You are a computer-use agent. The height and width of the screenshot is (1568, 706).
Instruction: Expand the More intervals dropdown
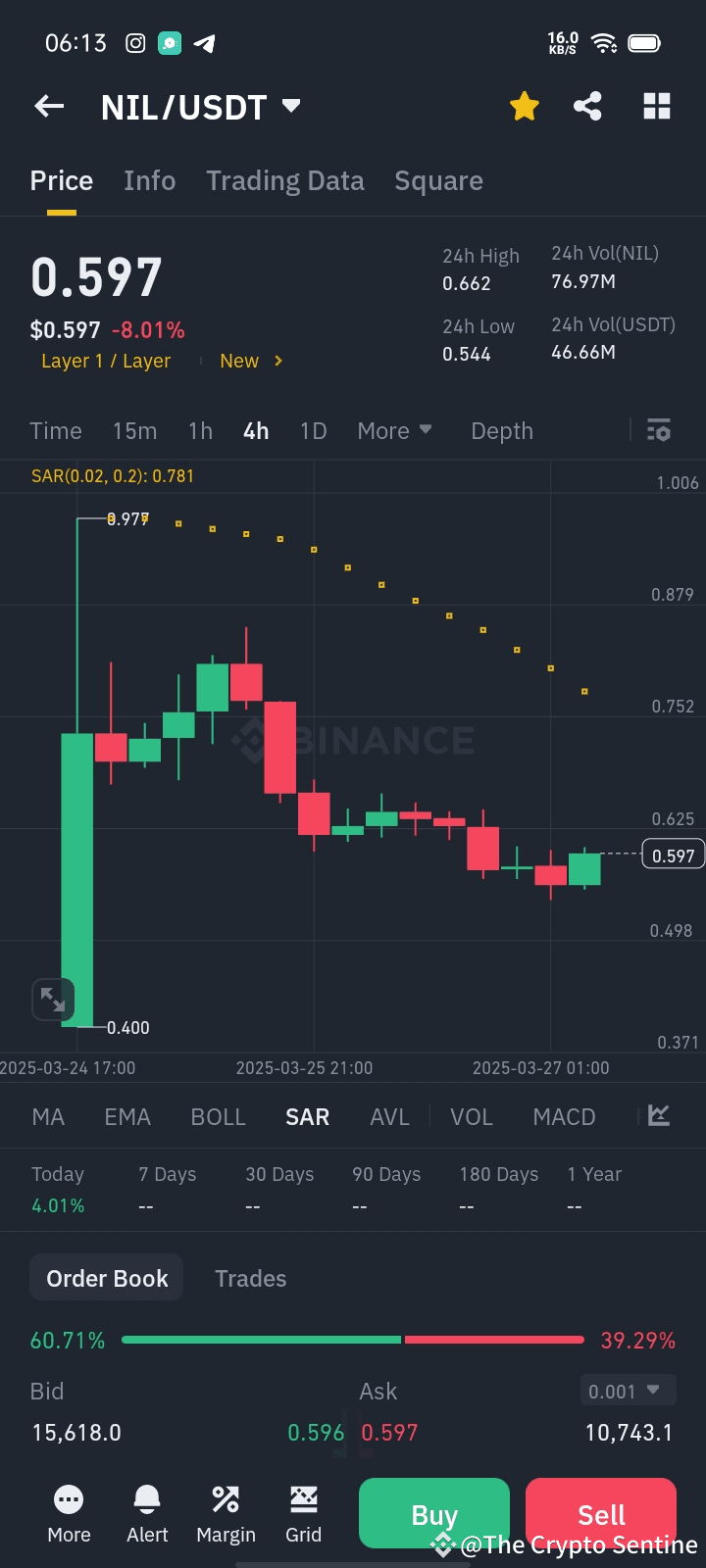[394, 431]
